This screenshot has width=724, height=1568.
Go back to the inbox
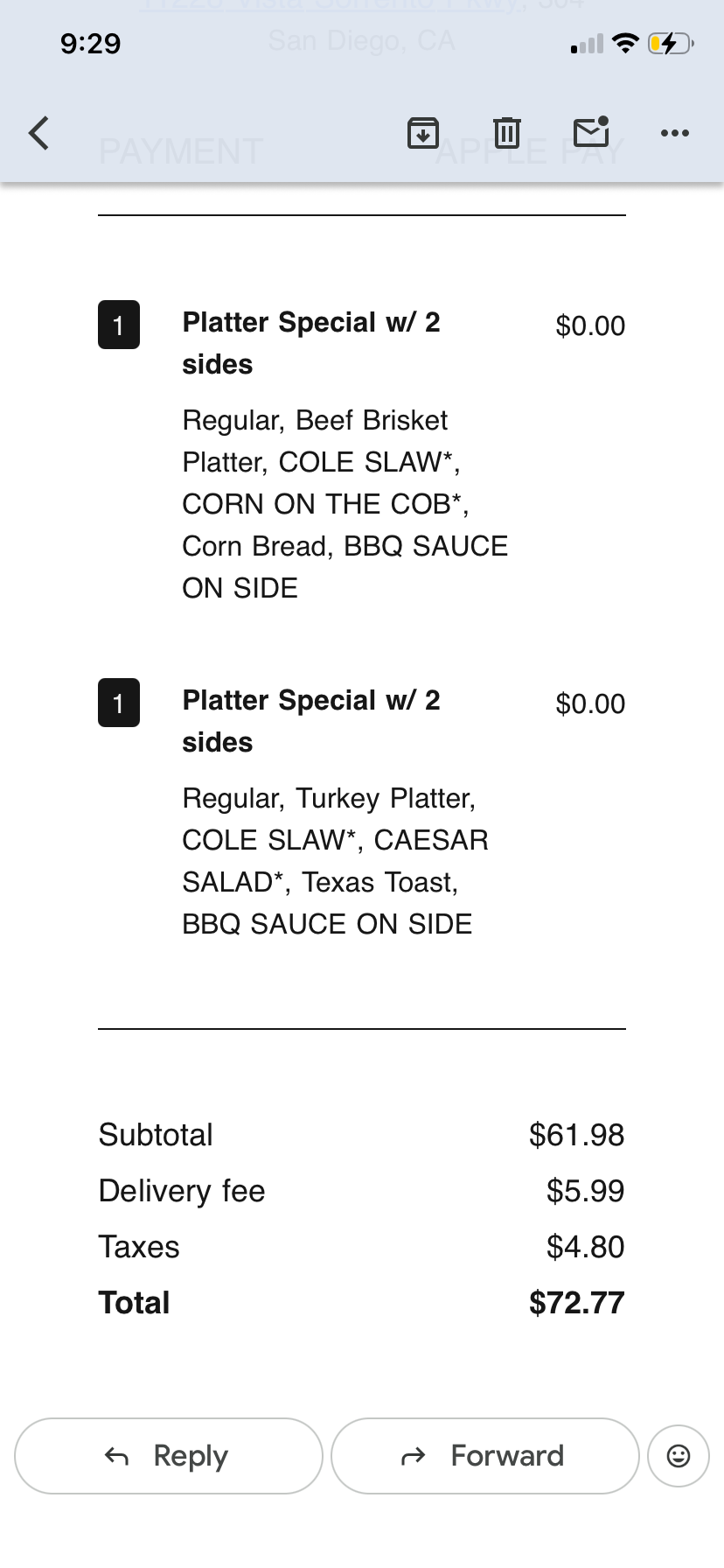point(39,133)
